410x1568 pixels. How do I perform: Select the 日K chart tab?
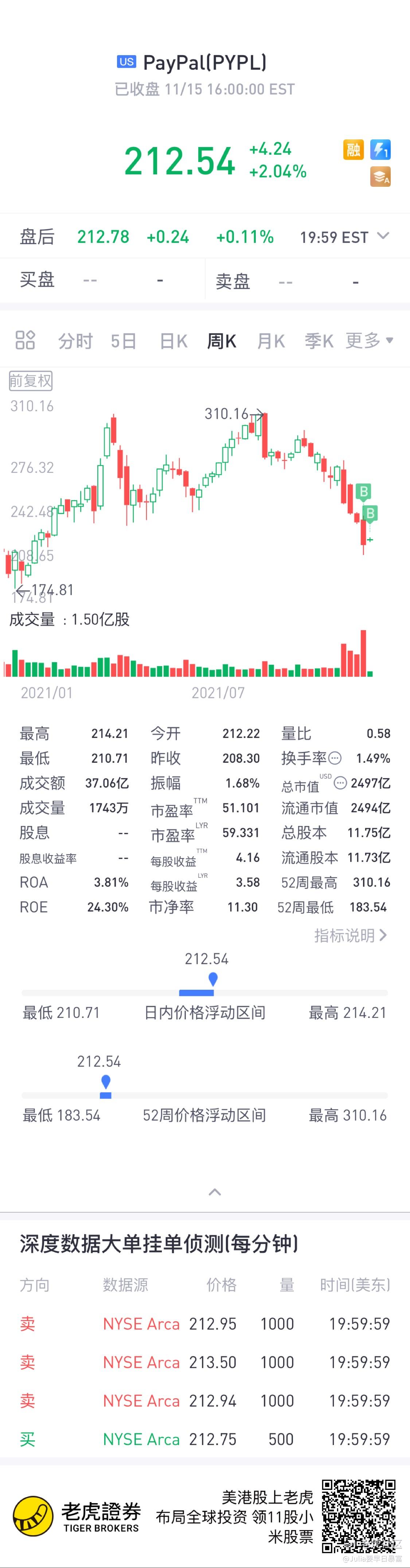coord(173,341)
